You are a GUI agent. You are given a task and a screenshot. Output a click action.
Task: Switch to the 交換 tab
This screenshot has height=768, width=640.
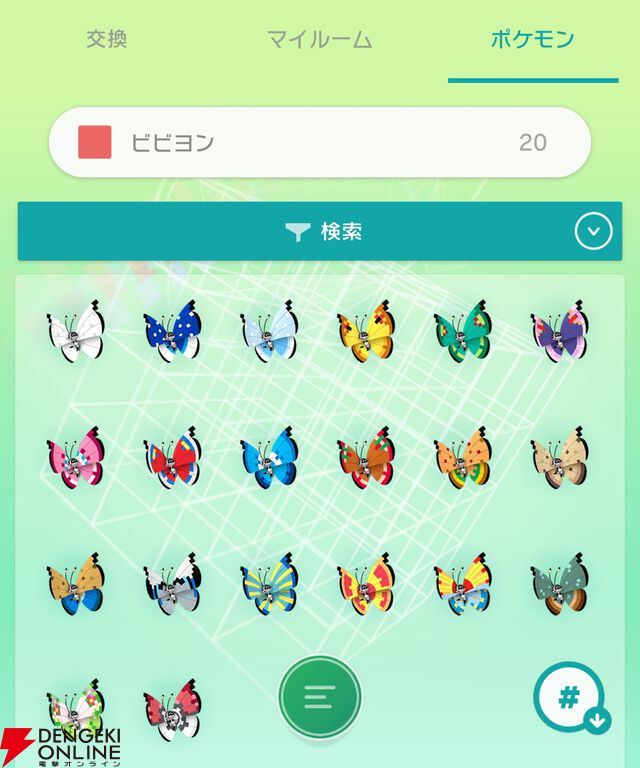105,40
